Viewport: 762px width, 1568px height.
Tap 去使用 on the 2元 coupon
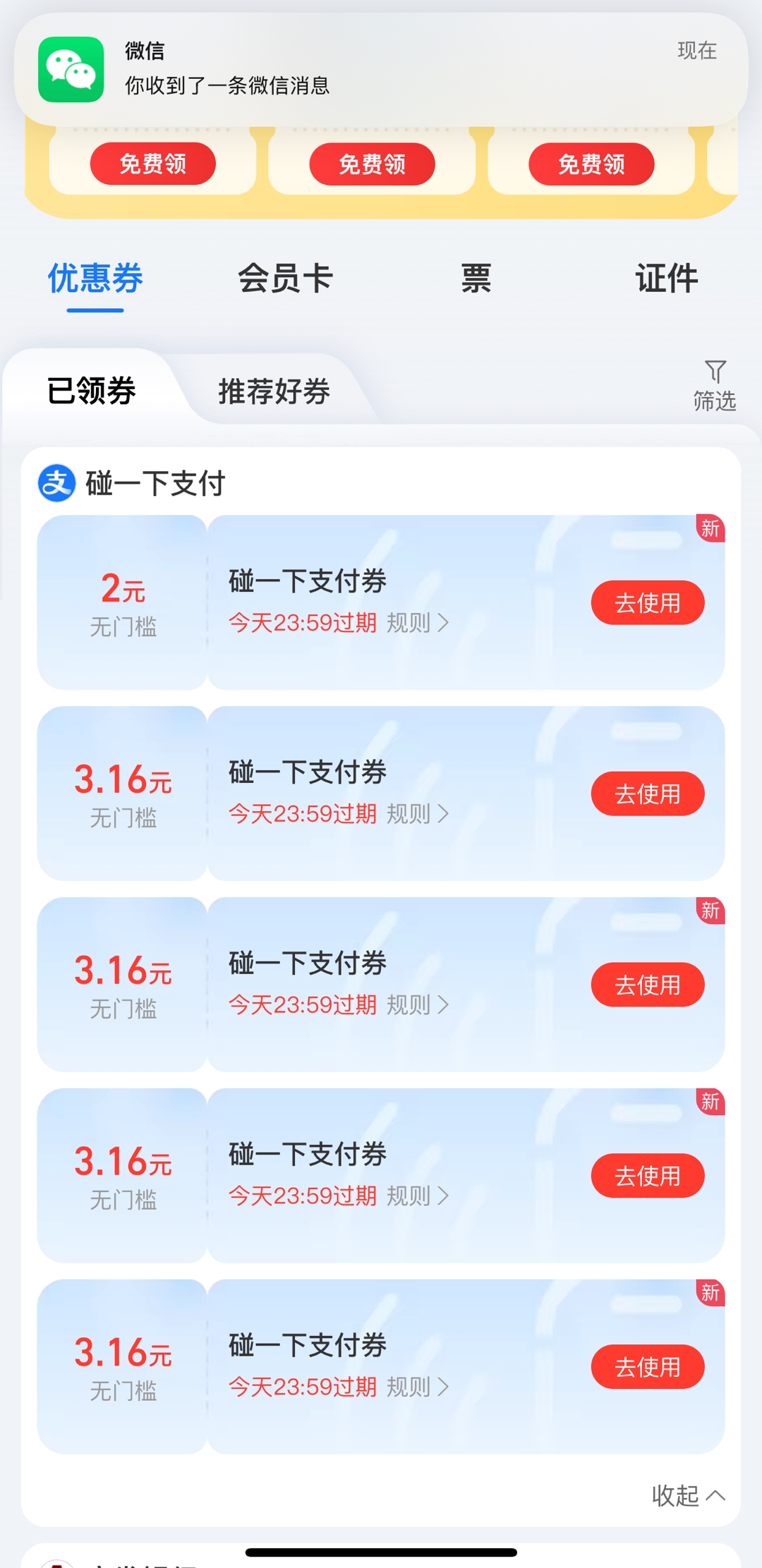(x=647, y=603)
